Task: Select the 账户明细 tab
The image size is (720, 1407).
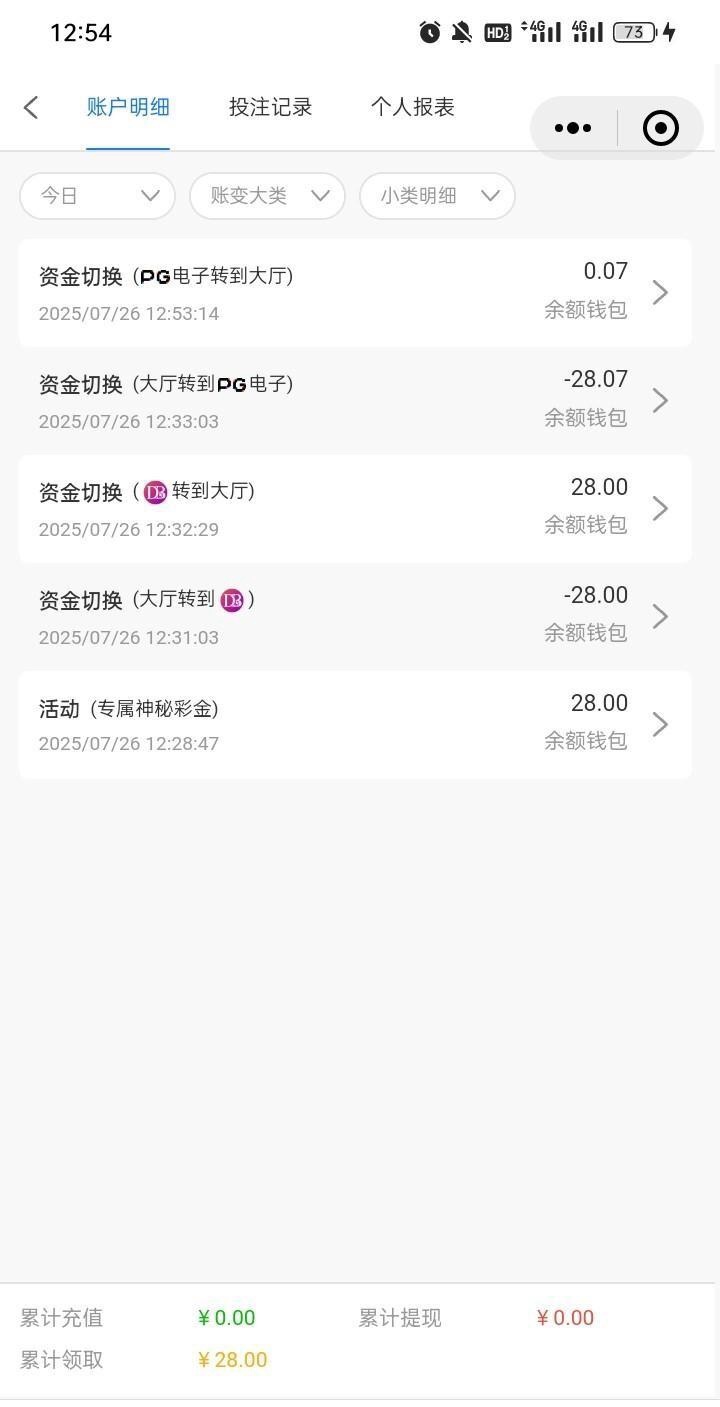Action: pyautogui.click(x=128, y=108)
